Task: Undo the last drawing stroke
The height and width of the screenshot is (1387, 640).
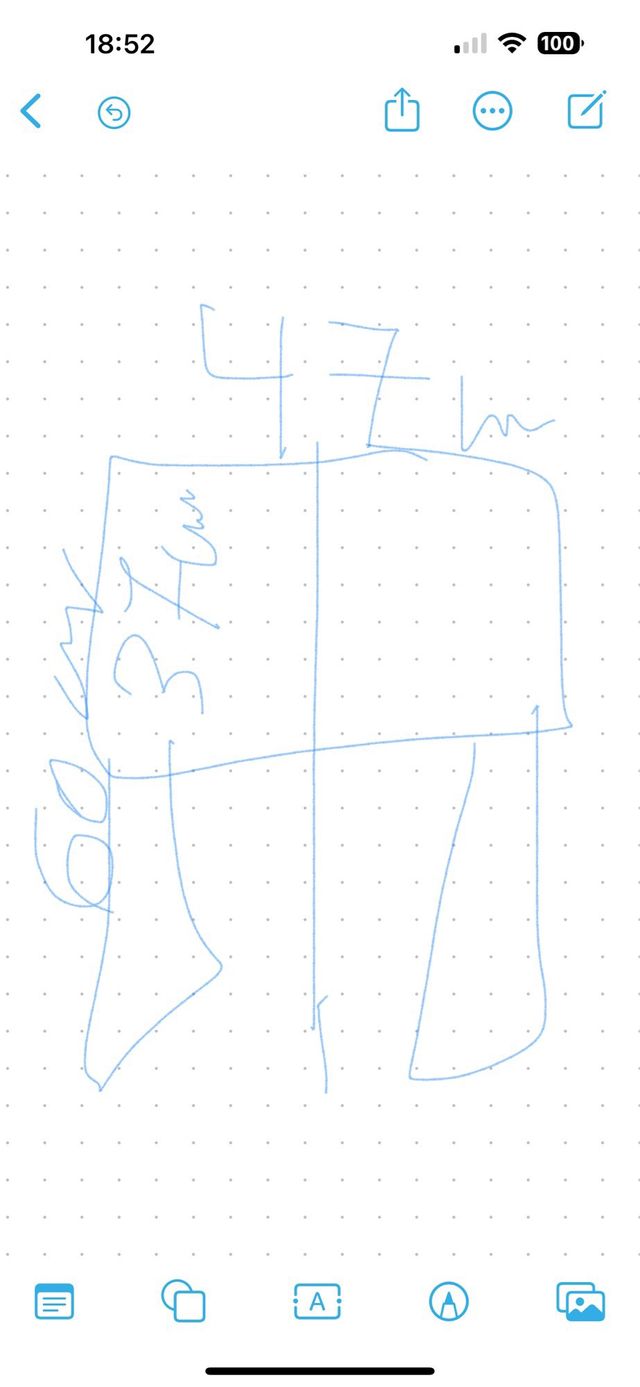Action: point(114,113)
